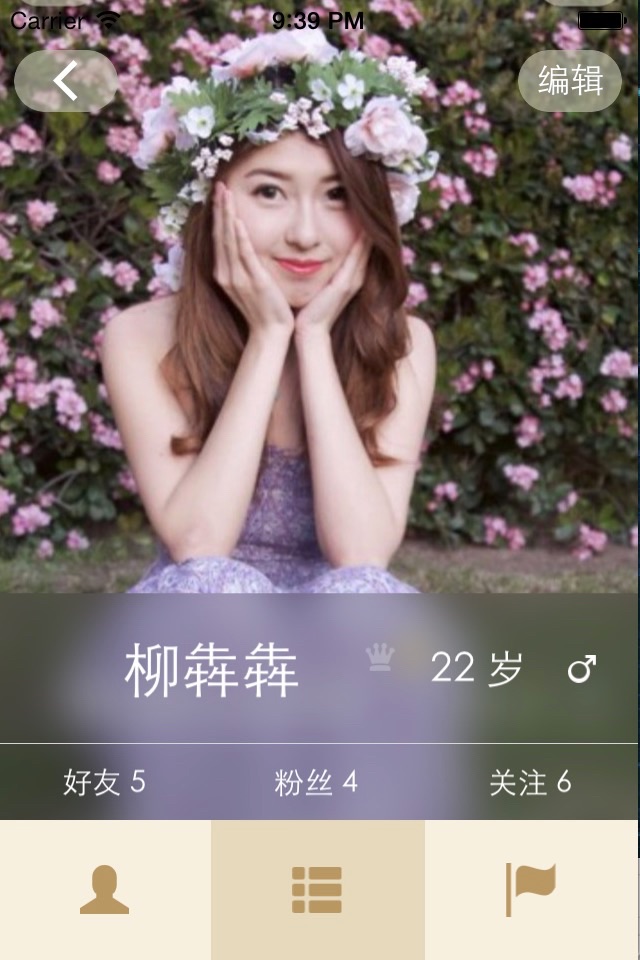Go back using the arrow button
The height and width of the screenshot is (960, 640).
[x=66, y=80]
